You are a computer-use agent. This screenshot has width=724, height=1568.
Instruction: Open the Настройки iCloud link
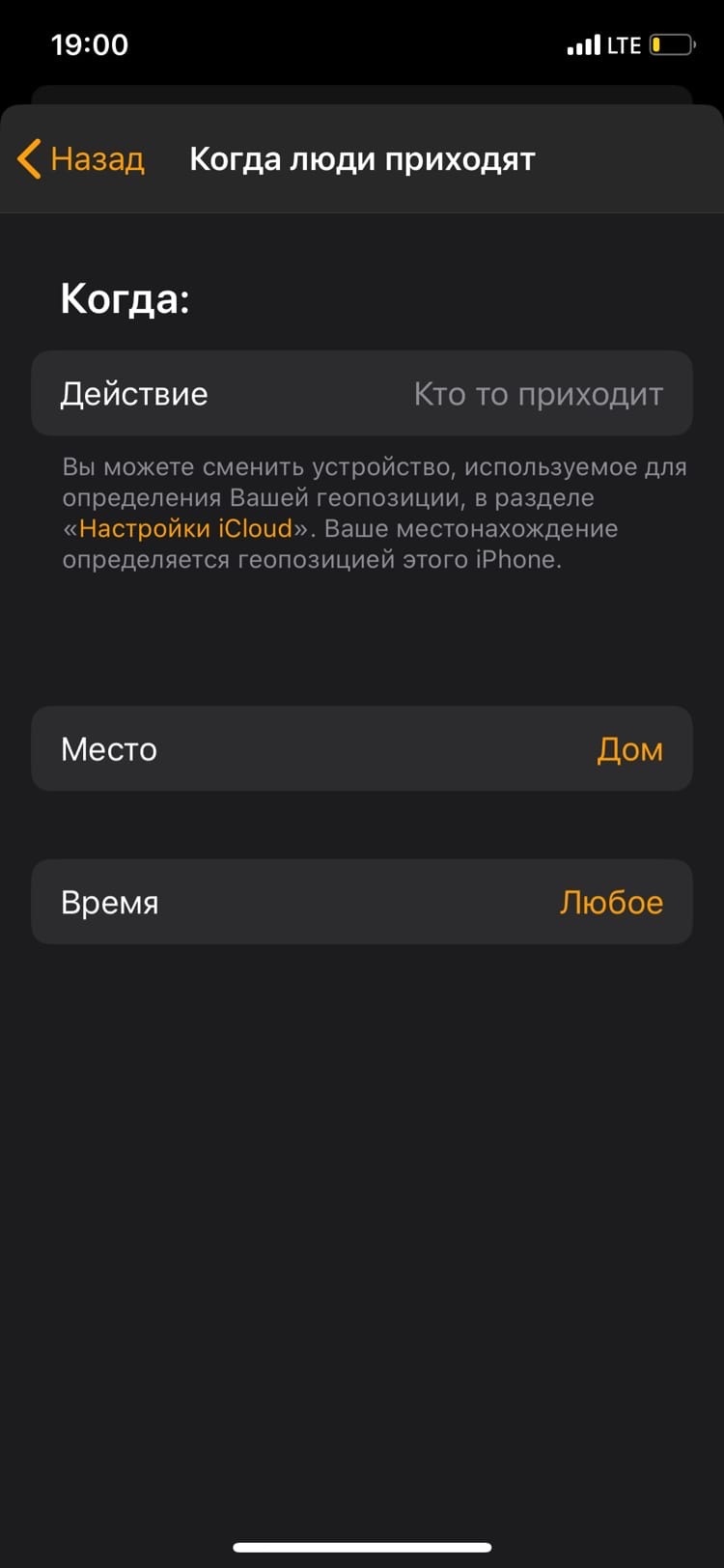(x=185, y=528)
